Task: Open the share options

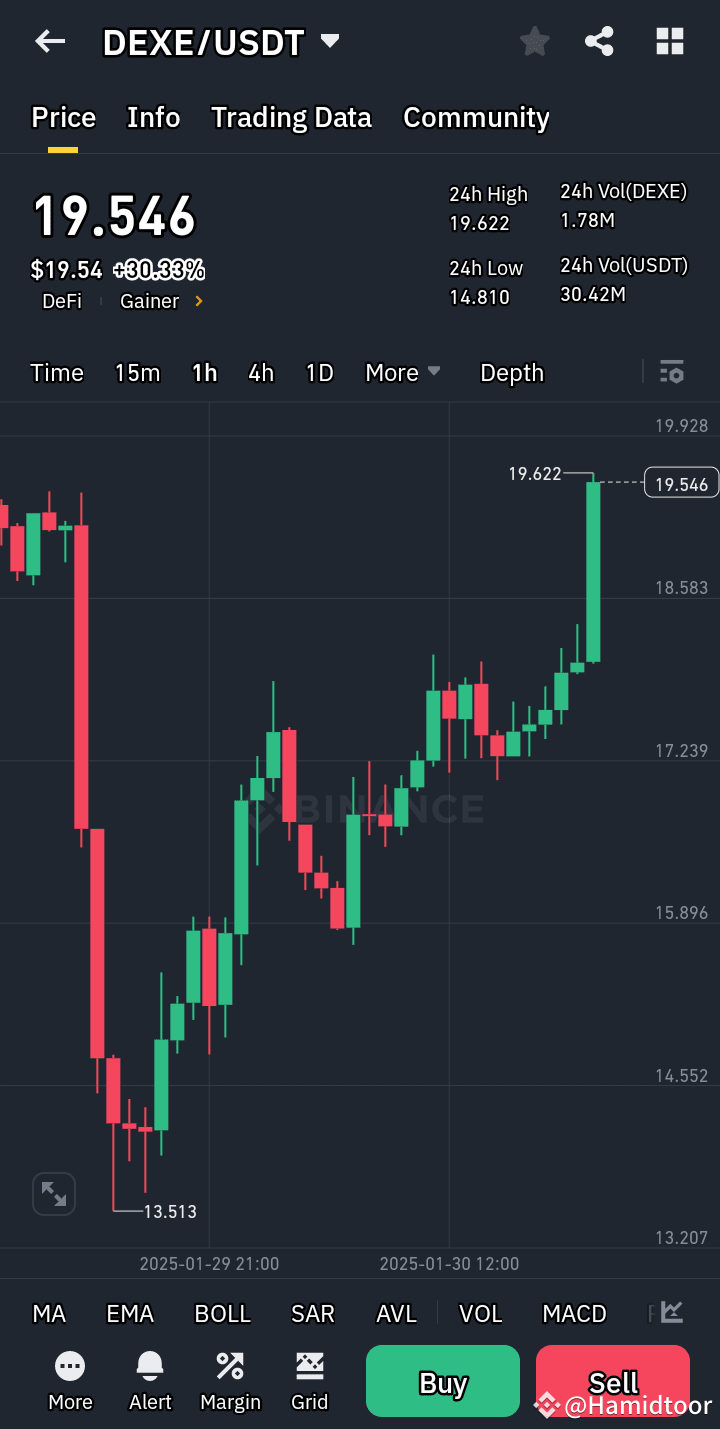Action: (599, 41)
